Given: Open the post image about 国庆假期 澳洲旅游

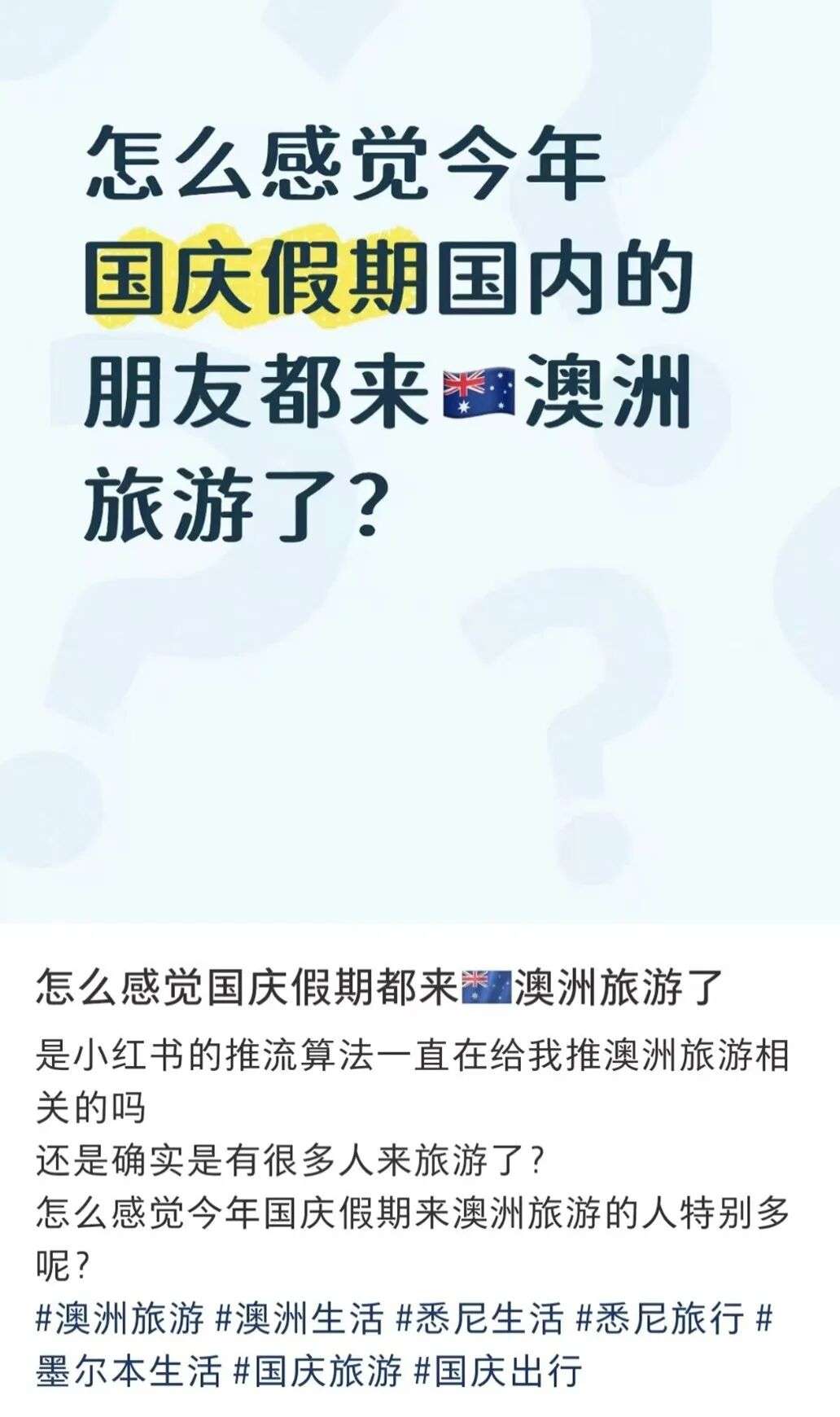Looking at the screenshot, I should click(420, 461).
